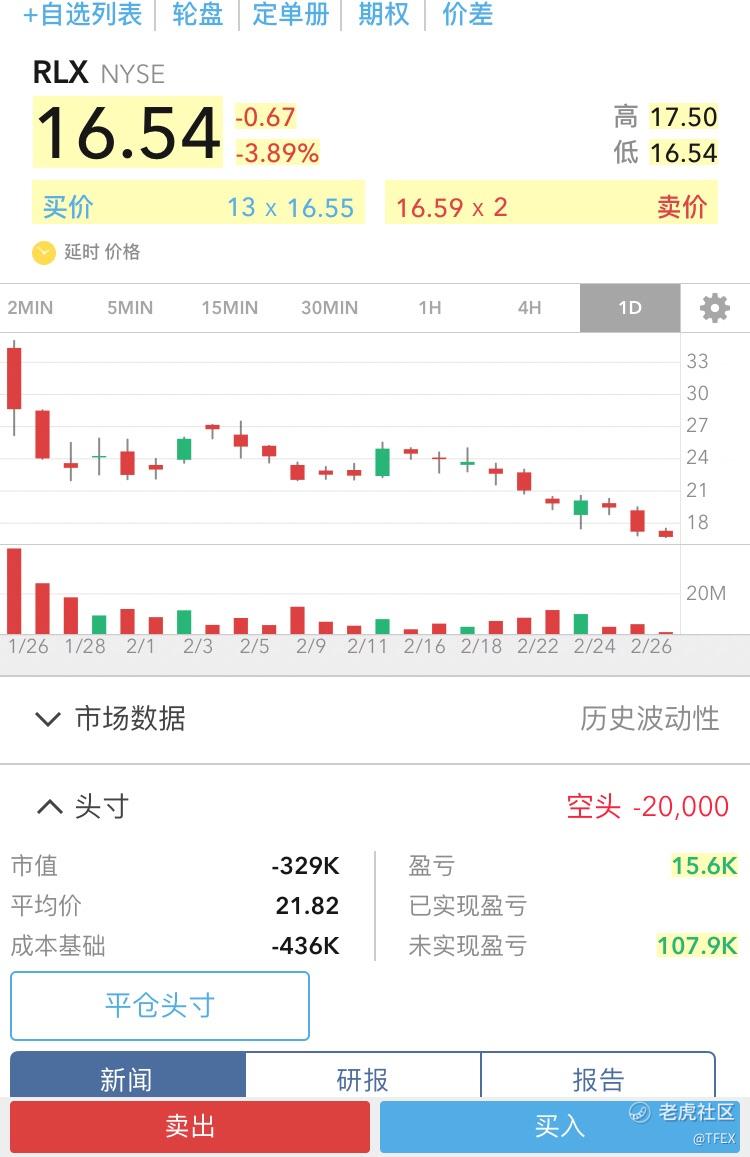Switch chart to 1H interval
The width and height of the screenshot is (750, 1157).
click(x=429, y=308)
